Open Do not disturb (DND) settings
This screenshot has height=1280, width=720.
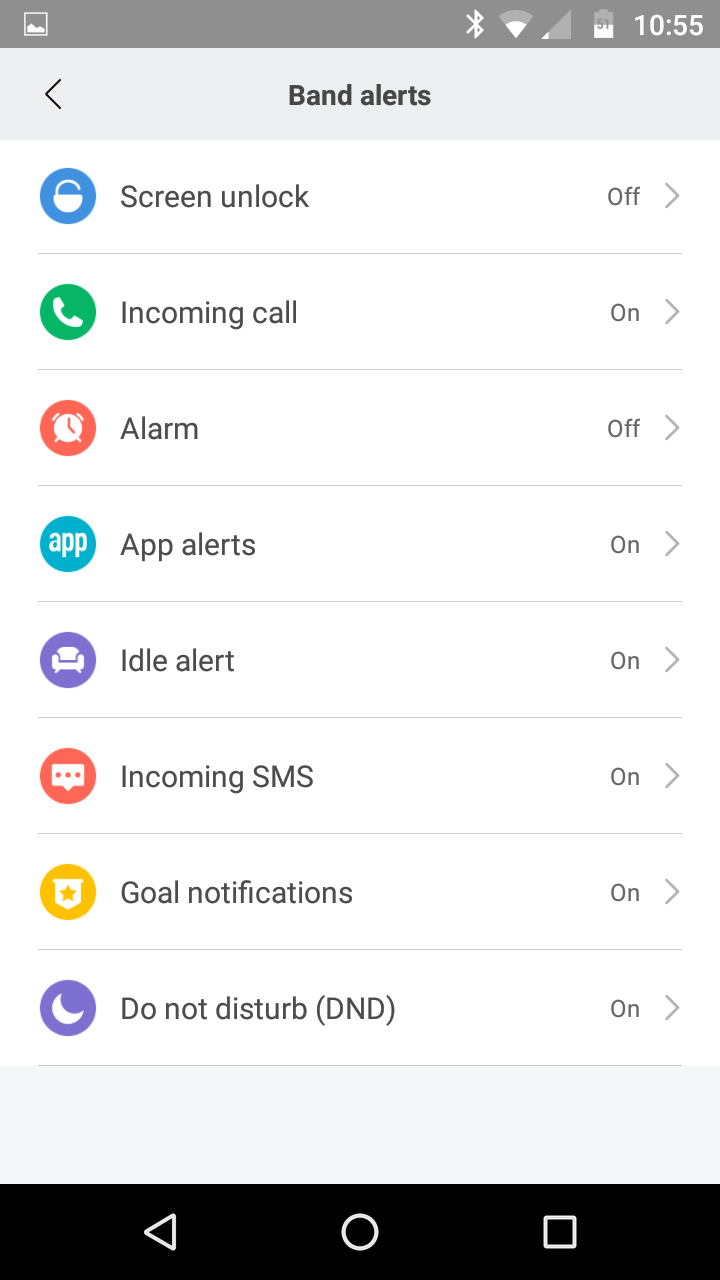coord(360,1008)
